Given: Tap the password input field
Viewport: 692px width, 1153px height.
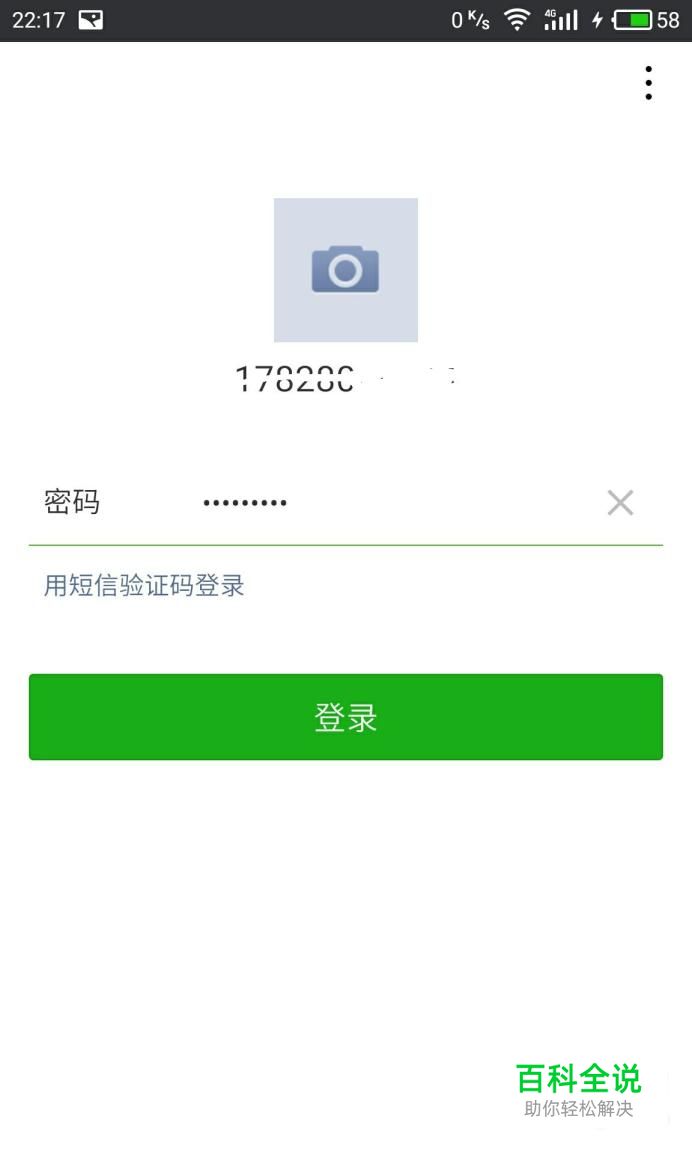Looking at the screenshot, I should coord(390,502).
